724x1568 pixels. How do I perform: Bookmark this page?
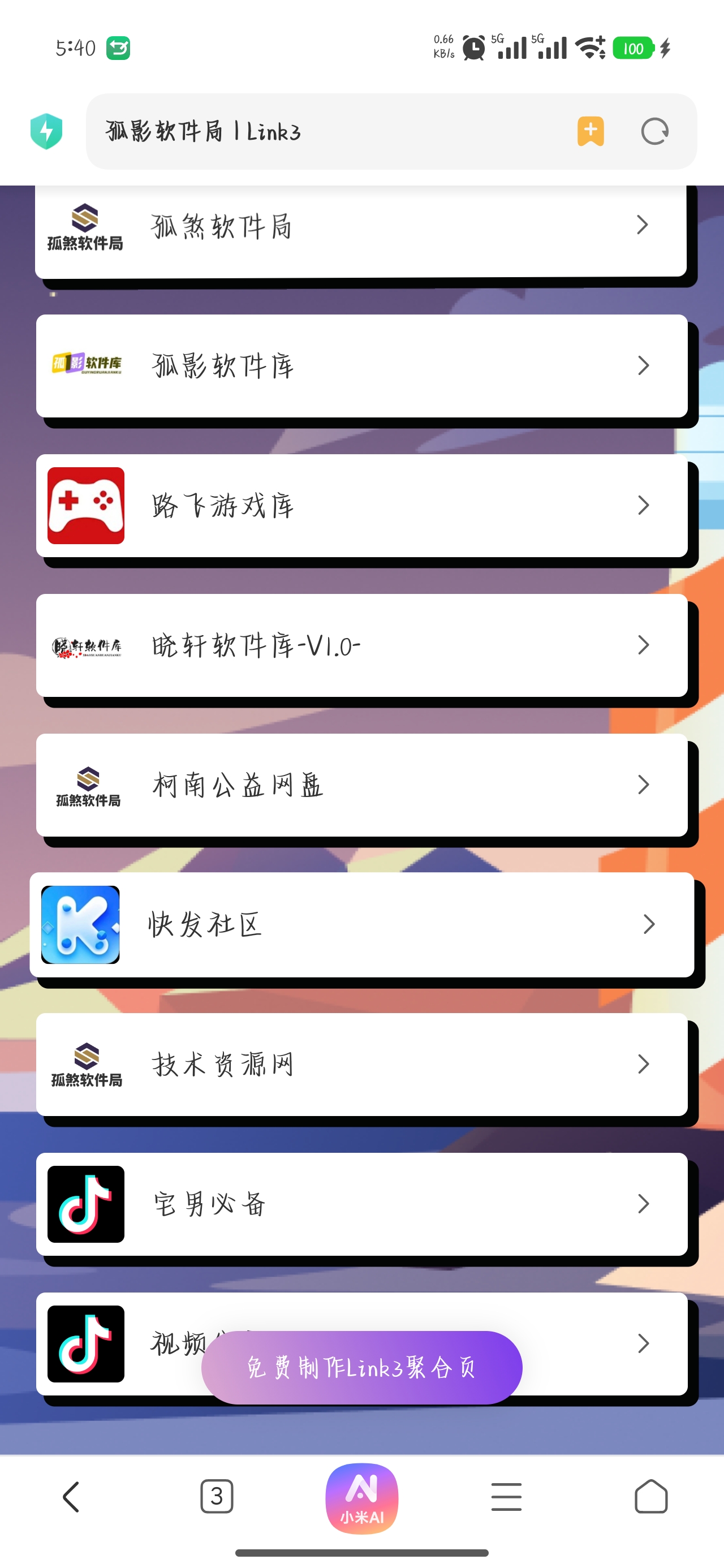[590, 131]
